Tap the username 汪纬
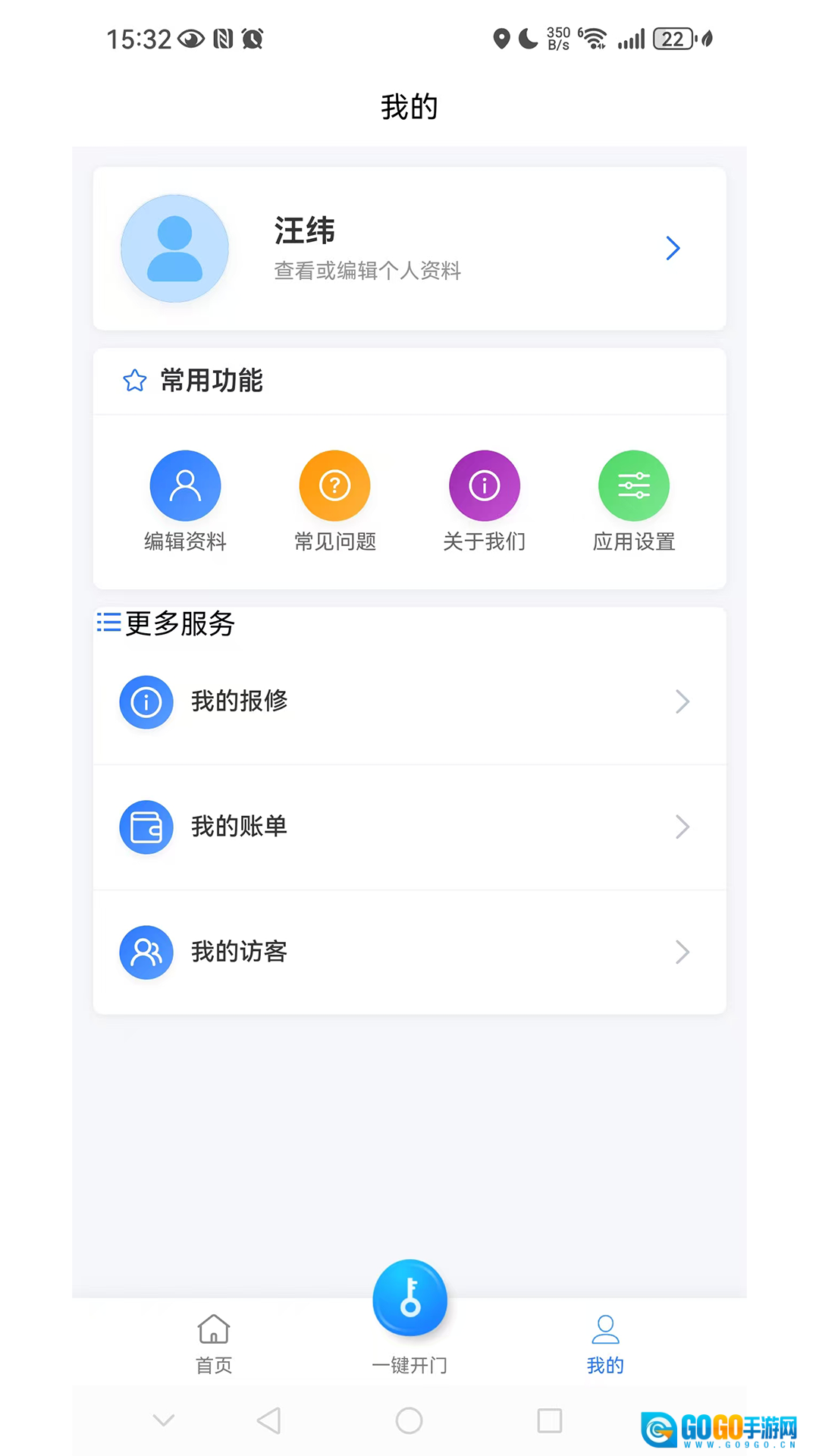The height and width of the screenshot is (1456, 819). 304,230
